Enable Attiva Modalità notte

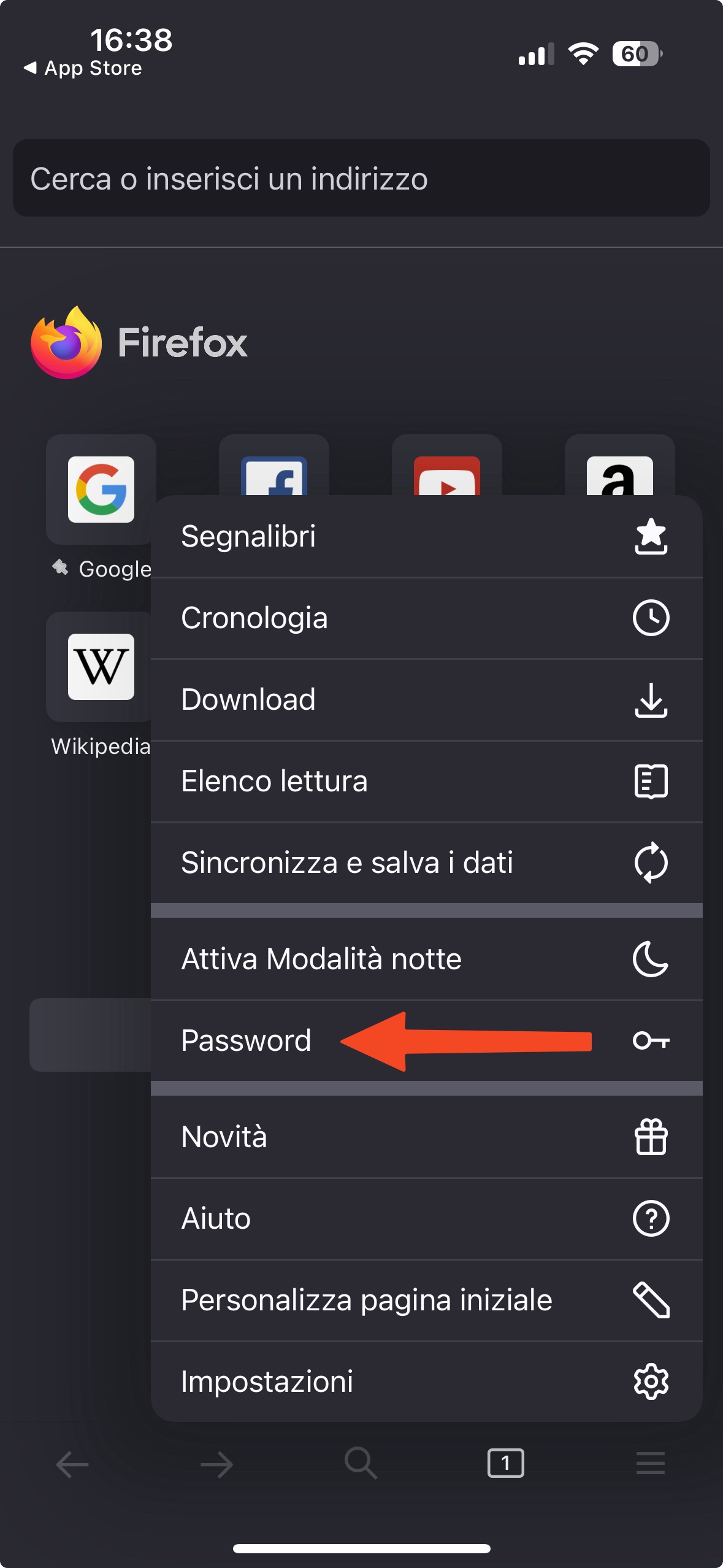coord(426,959)
